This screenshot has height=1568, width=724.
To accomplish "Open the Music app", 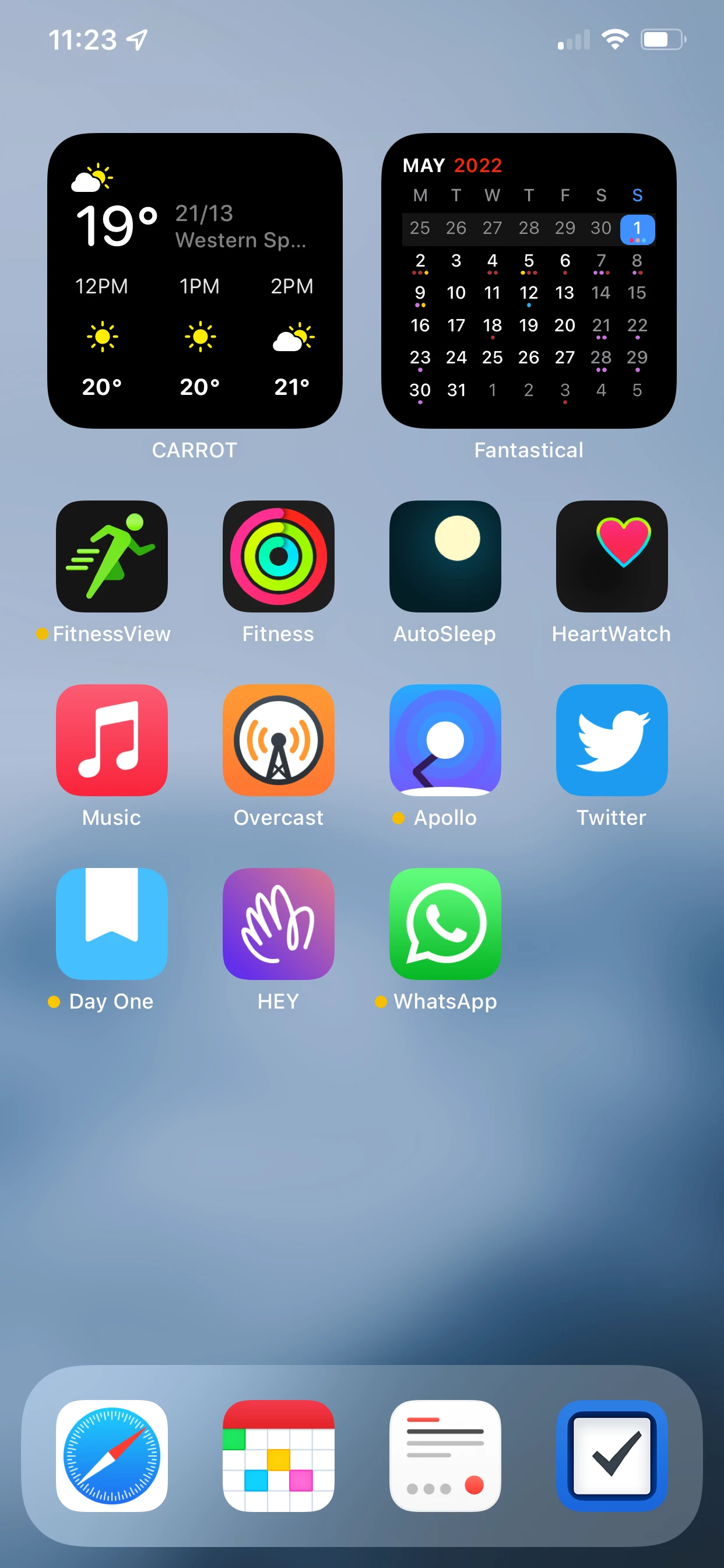I will (x=112, y=740).
